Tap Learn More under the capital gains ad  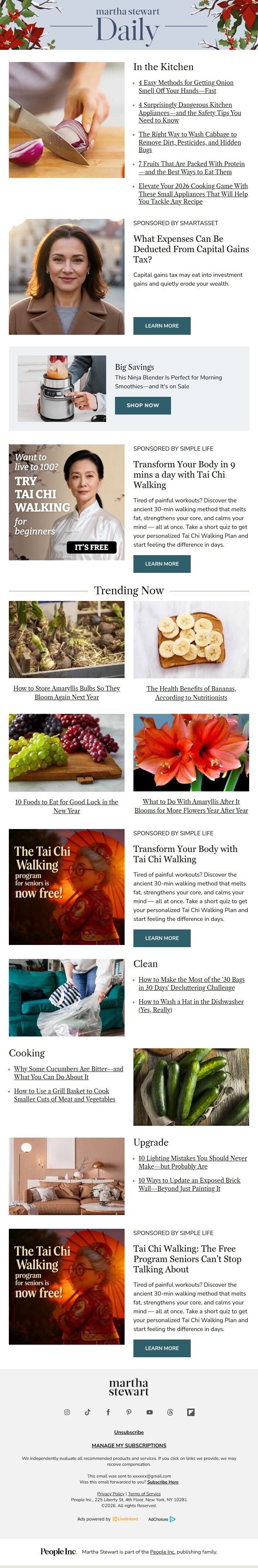click(x=162, y=326)
